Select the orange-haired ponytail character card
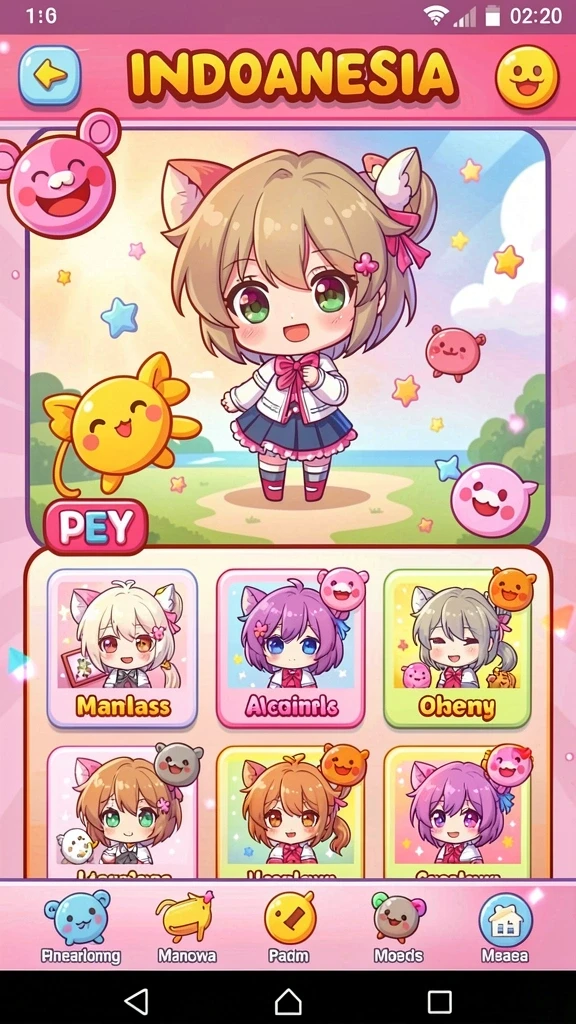Viewport: 576px width, 1024px height. 291,812
